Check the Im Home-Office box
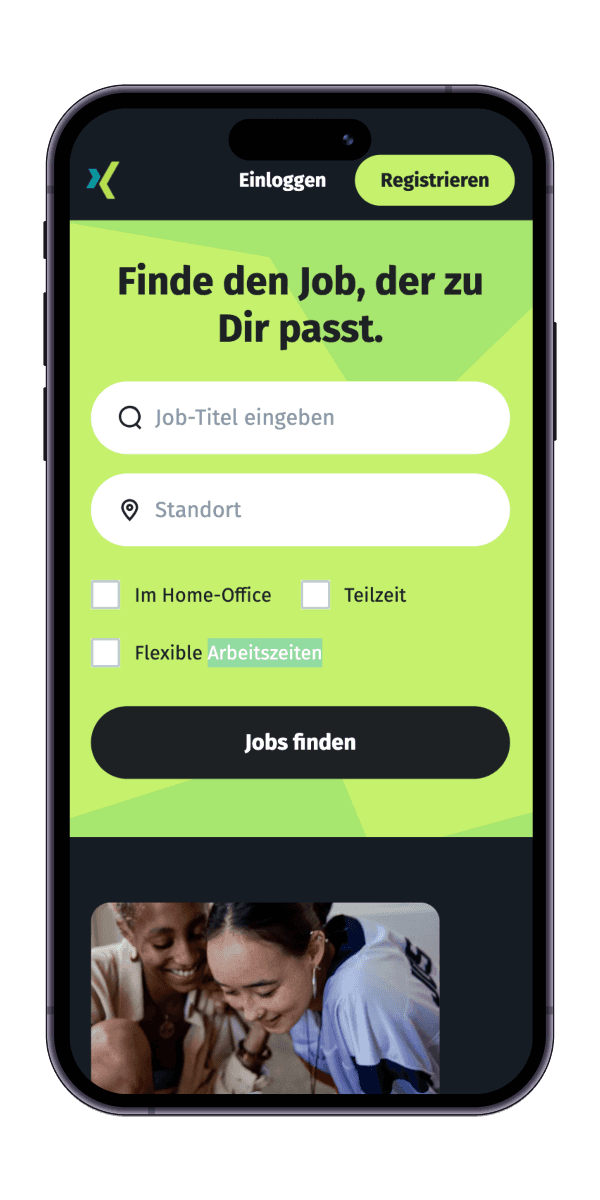The width and height of the screenshot is (600, 1200). [x=106, y=595]
